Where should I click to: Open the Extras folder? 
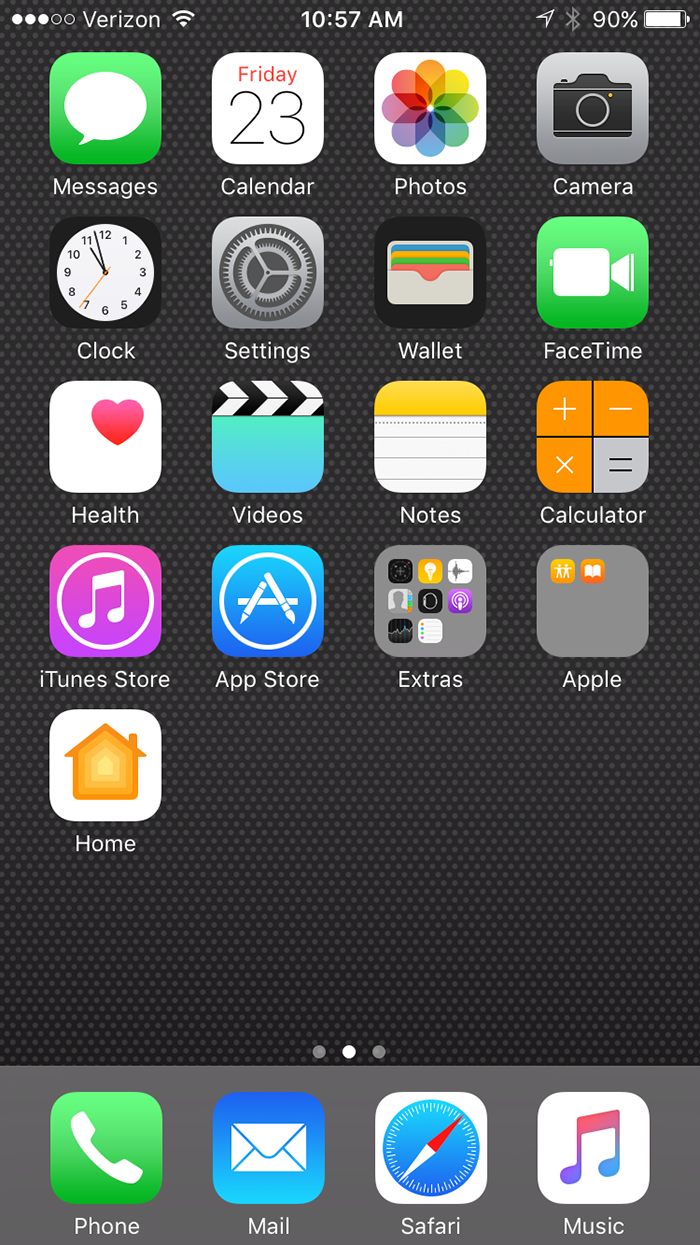click(430, 600)
